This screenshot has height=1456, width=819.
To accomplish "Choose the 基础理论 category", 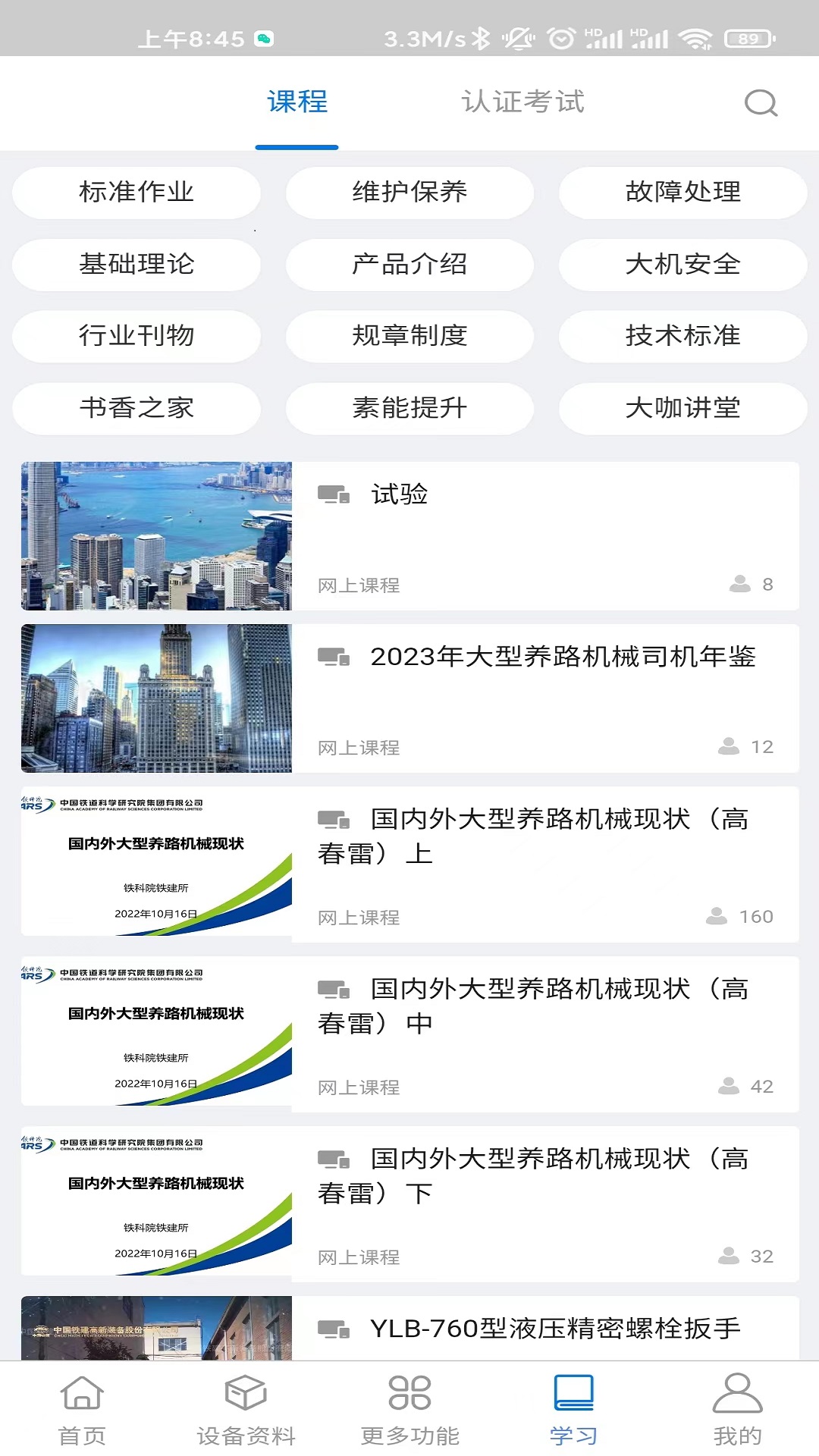I will tap(136, 264).
